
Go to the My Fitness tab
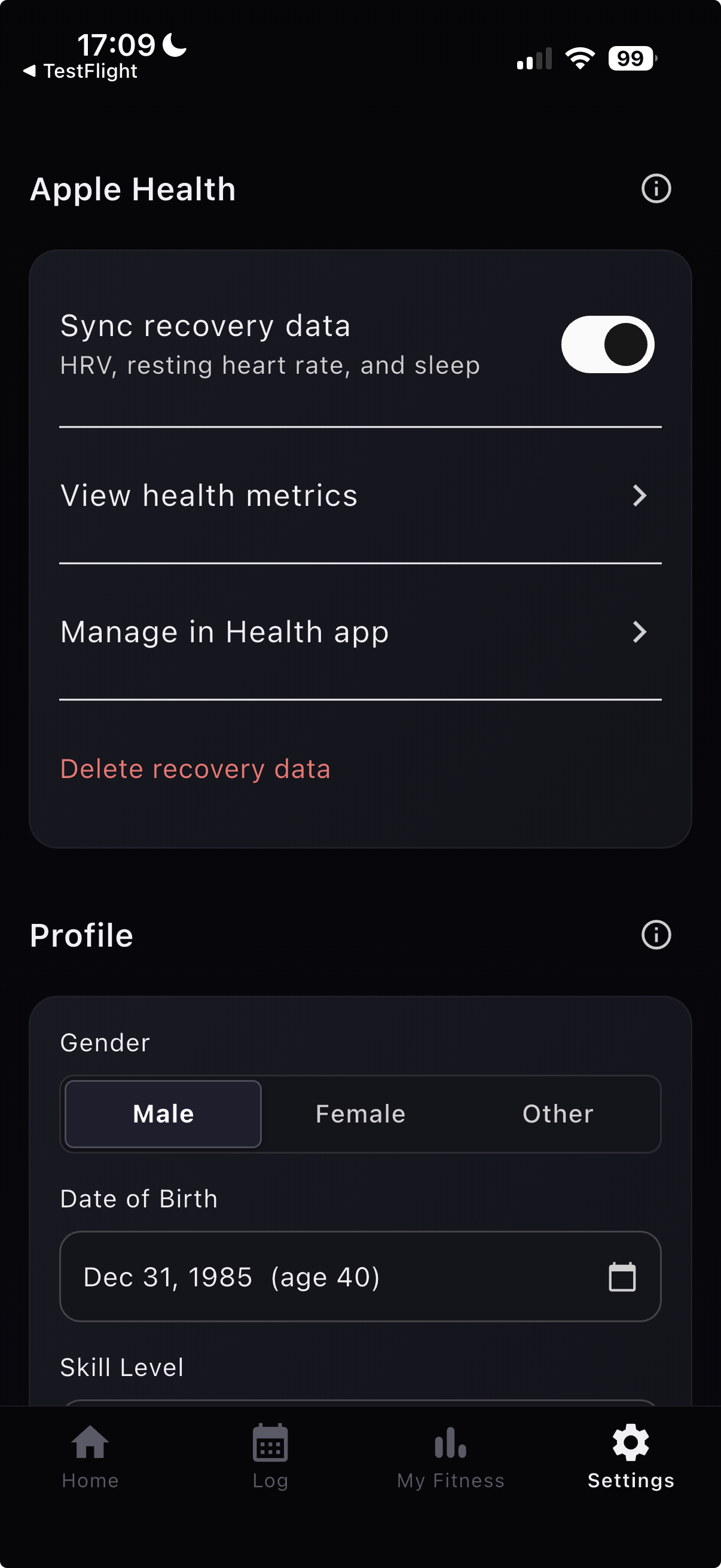click(x=450, y=1456)
